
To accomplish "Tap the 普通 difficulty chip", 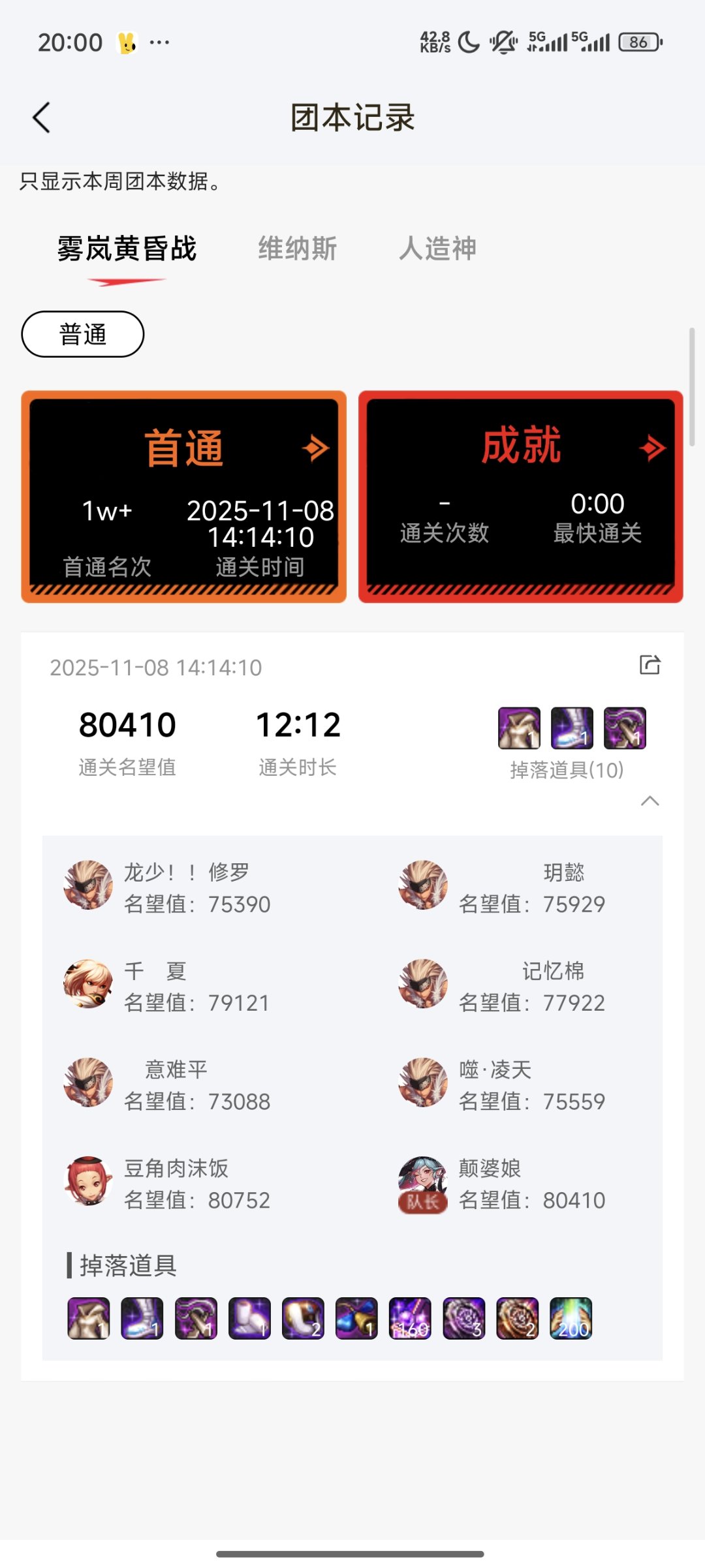I will (83, 334).
